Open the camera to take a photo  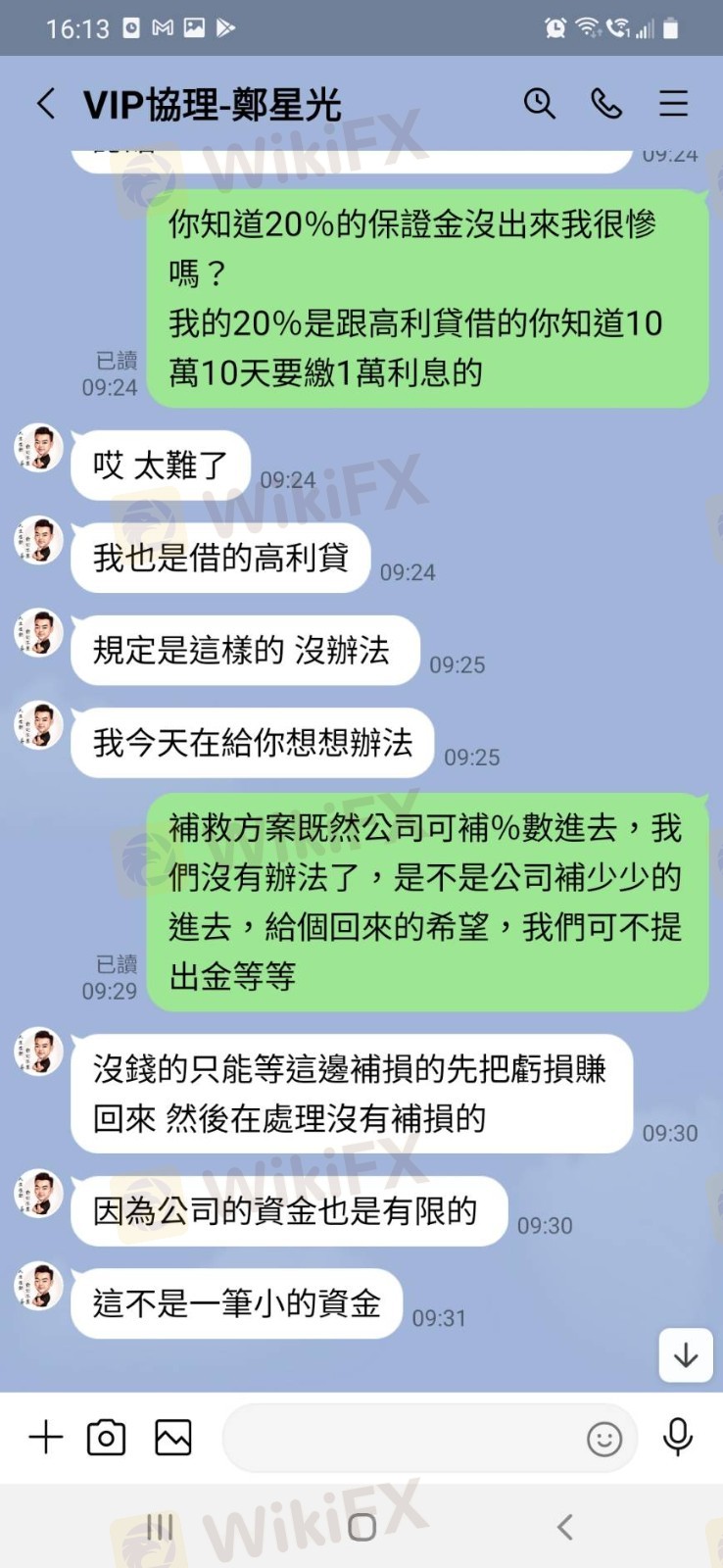(x=106, y=1438)
